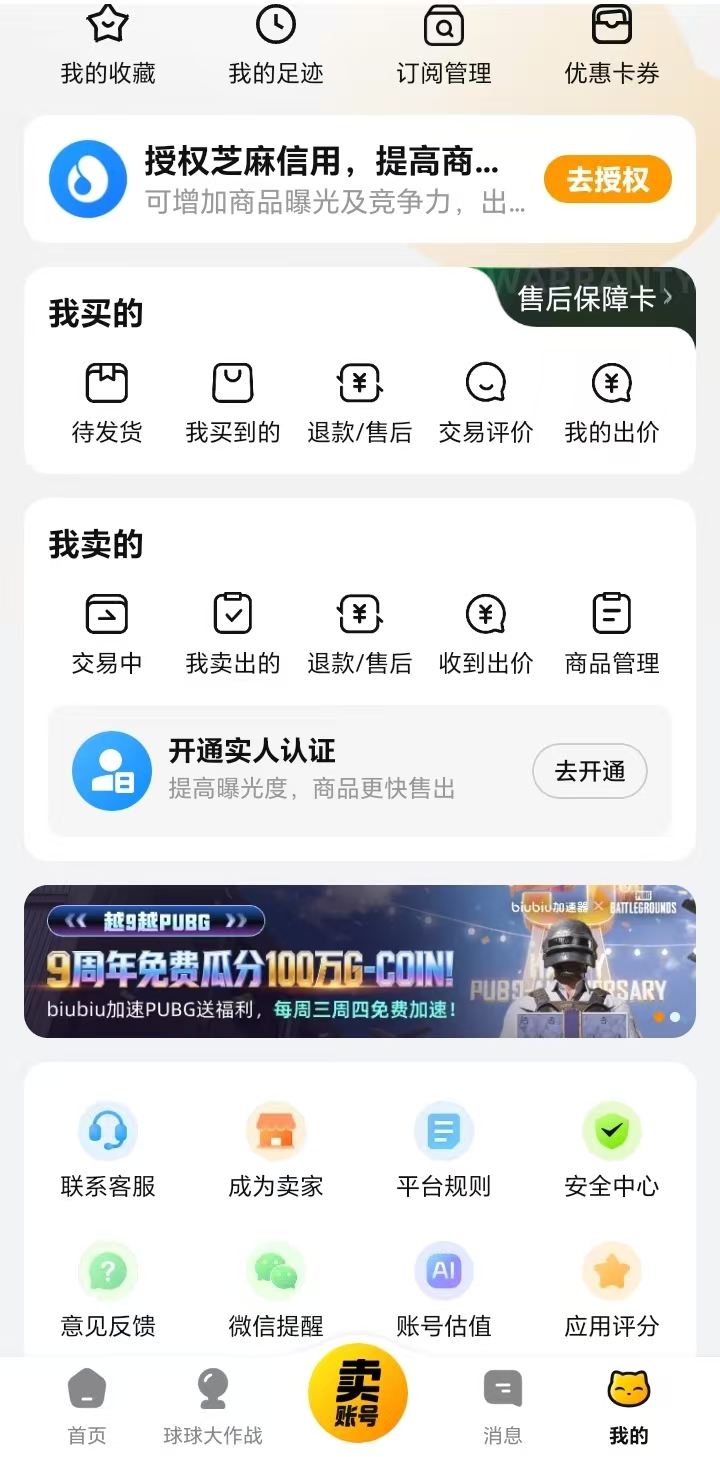The image size is (720, 1457).
Task: View 我的足迹 browsing history
Action: pos(275,46)
